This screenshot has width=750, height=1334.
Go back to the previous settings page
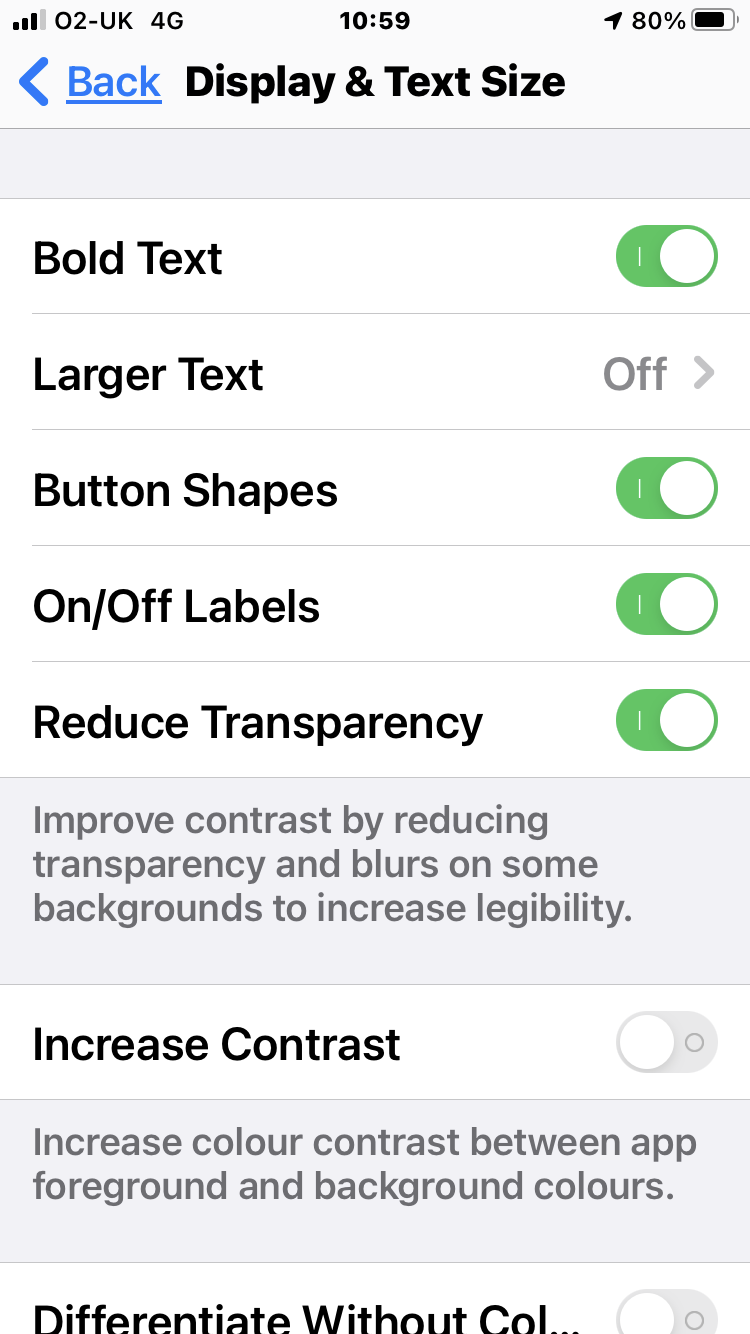90,82
